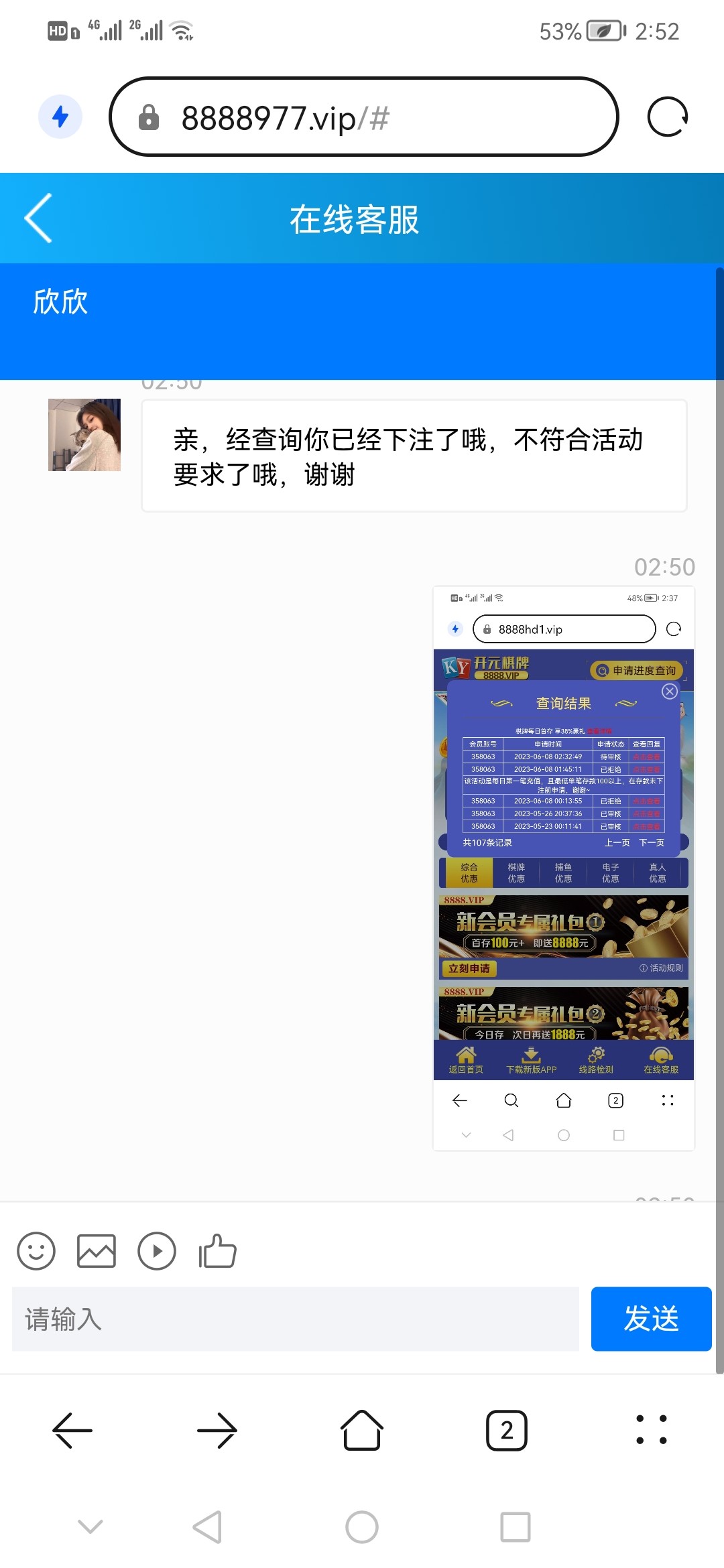Tap the system home button
Screen dimensions: 724x1568
362,1527
